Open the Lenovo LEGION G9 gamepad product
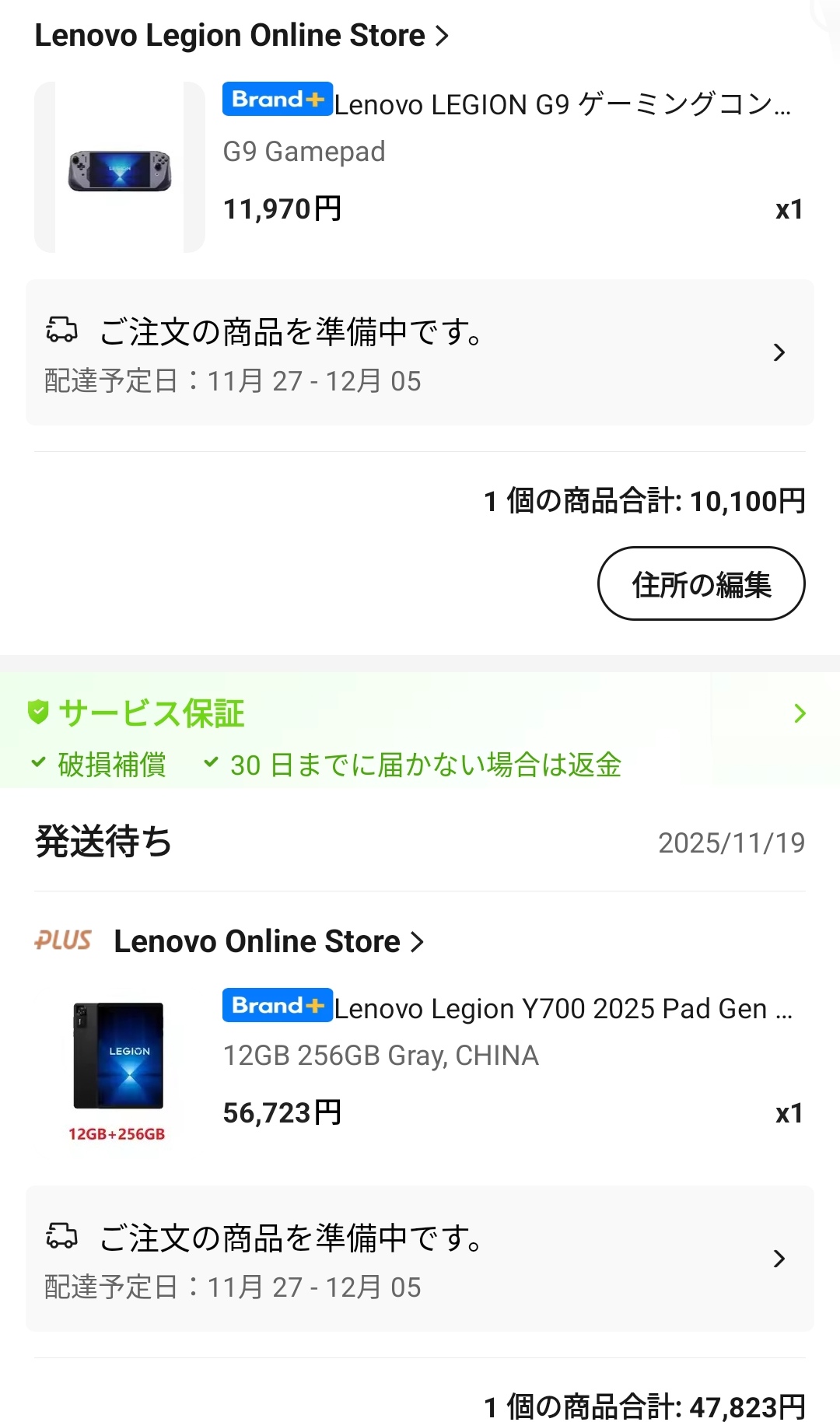 coord(562,104)
